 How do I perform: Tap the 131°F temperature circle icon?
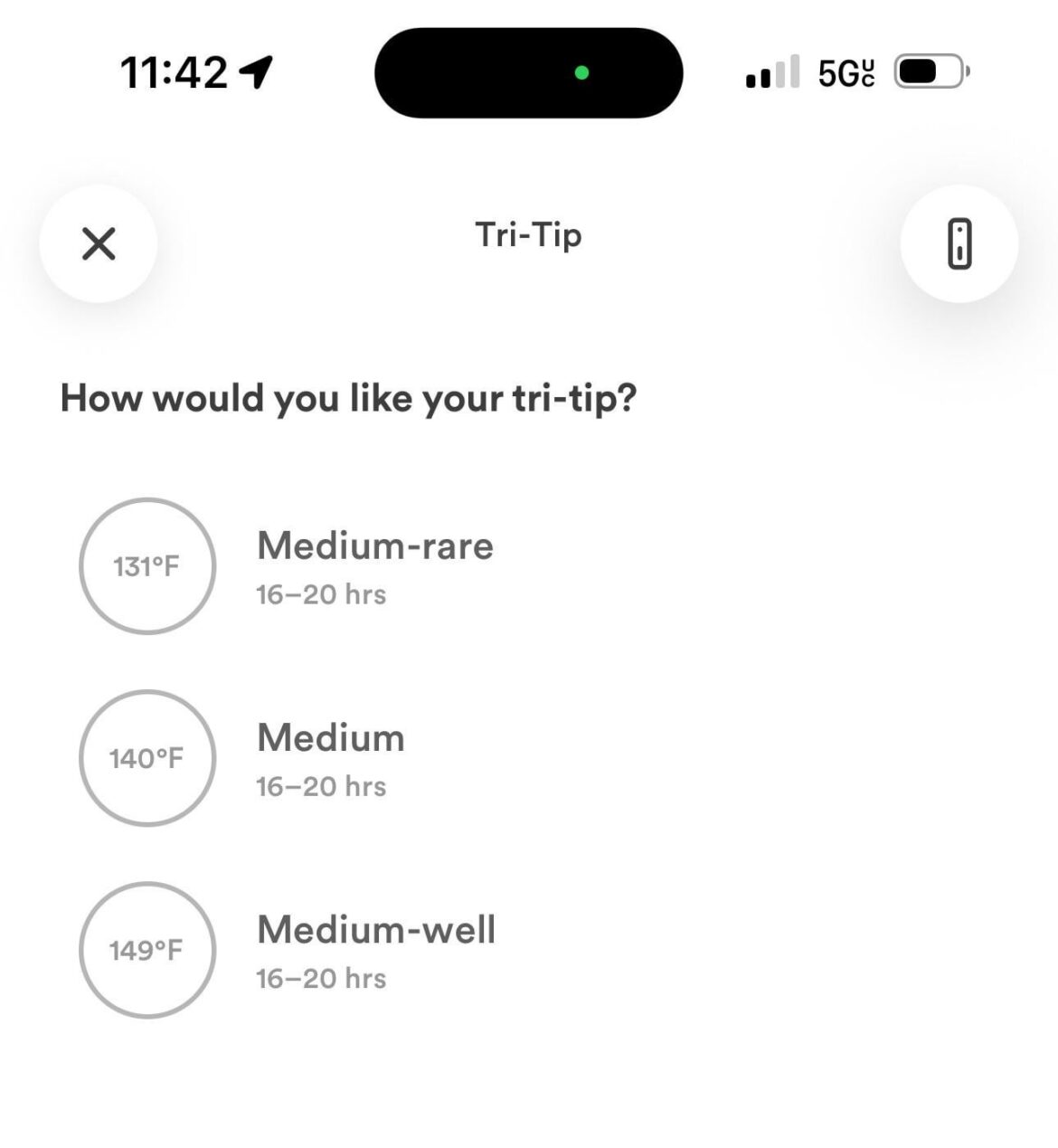(146, 565)
